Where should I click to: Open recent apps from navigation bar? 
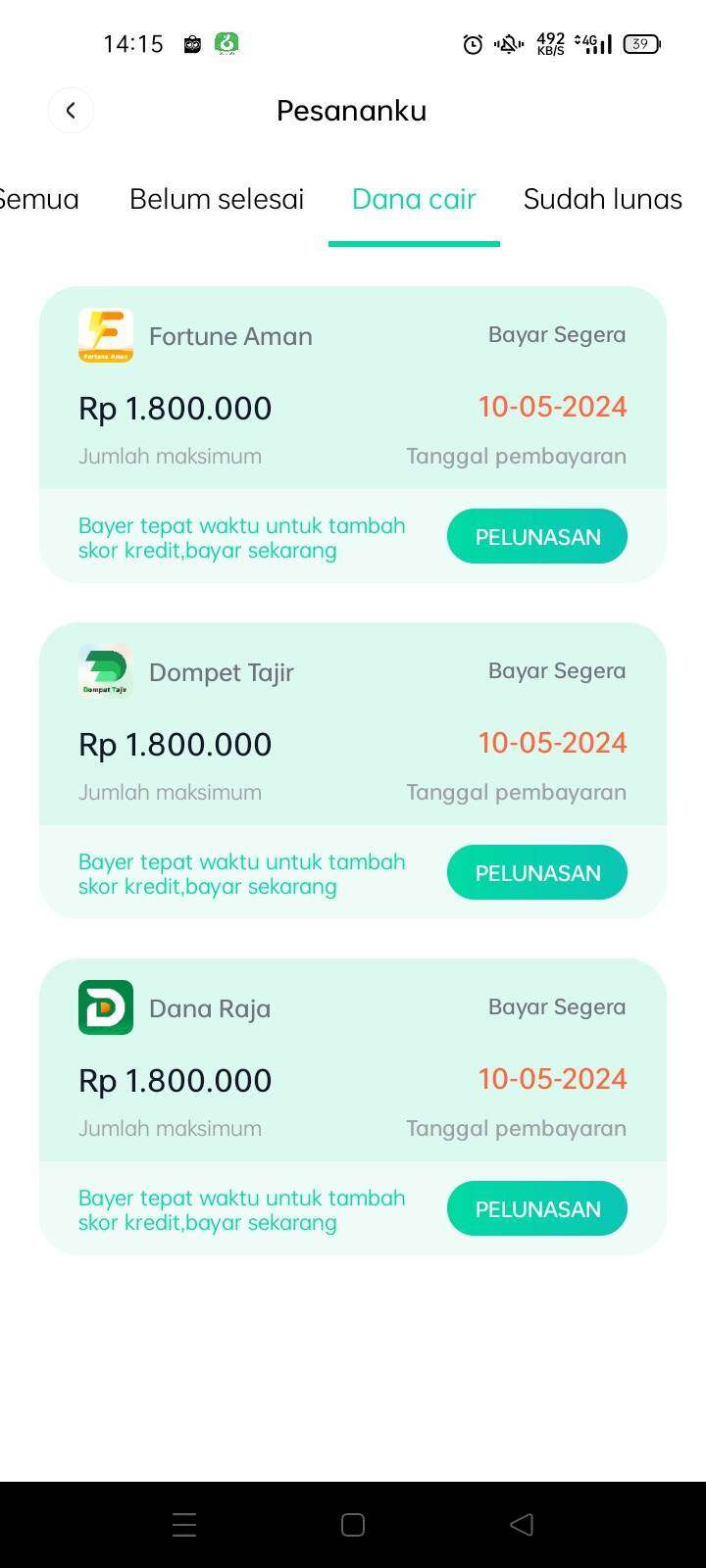click(184, 1524)
